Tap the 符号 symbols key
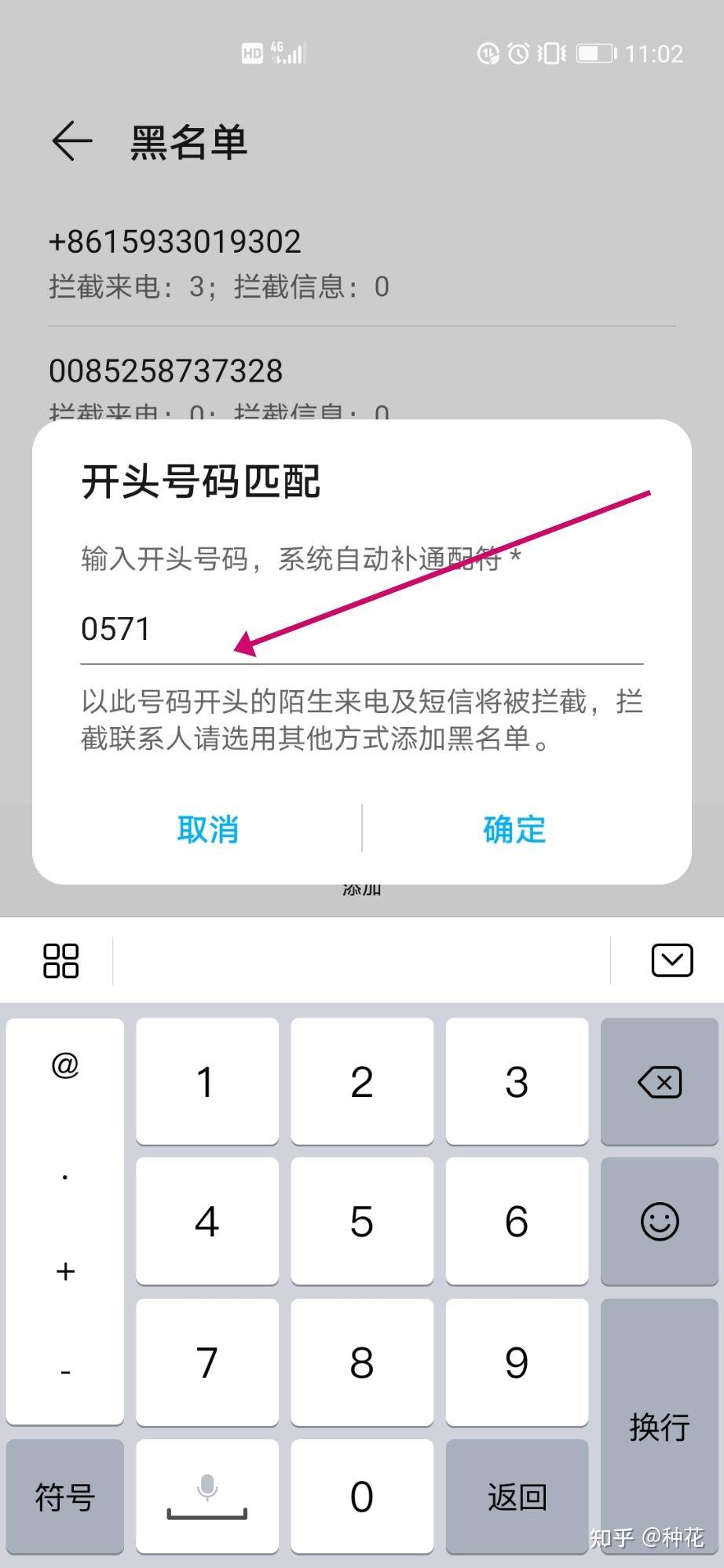This screenshot has height=1568, width=724. click(65, 1497)
